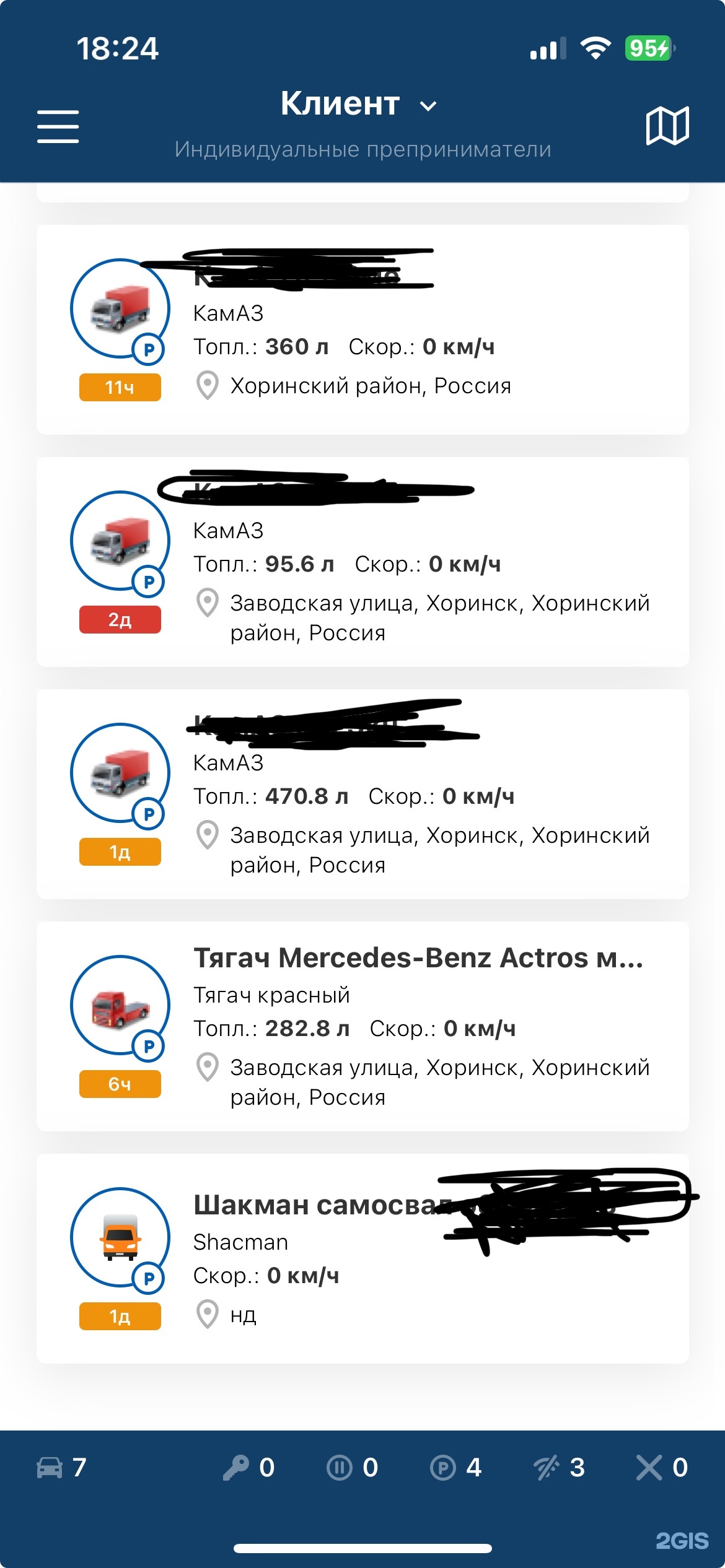
Task: Filter by paused vehicles status
Action: click(x=352, y=1467)
